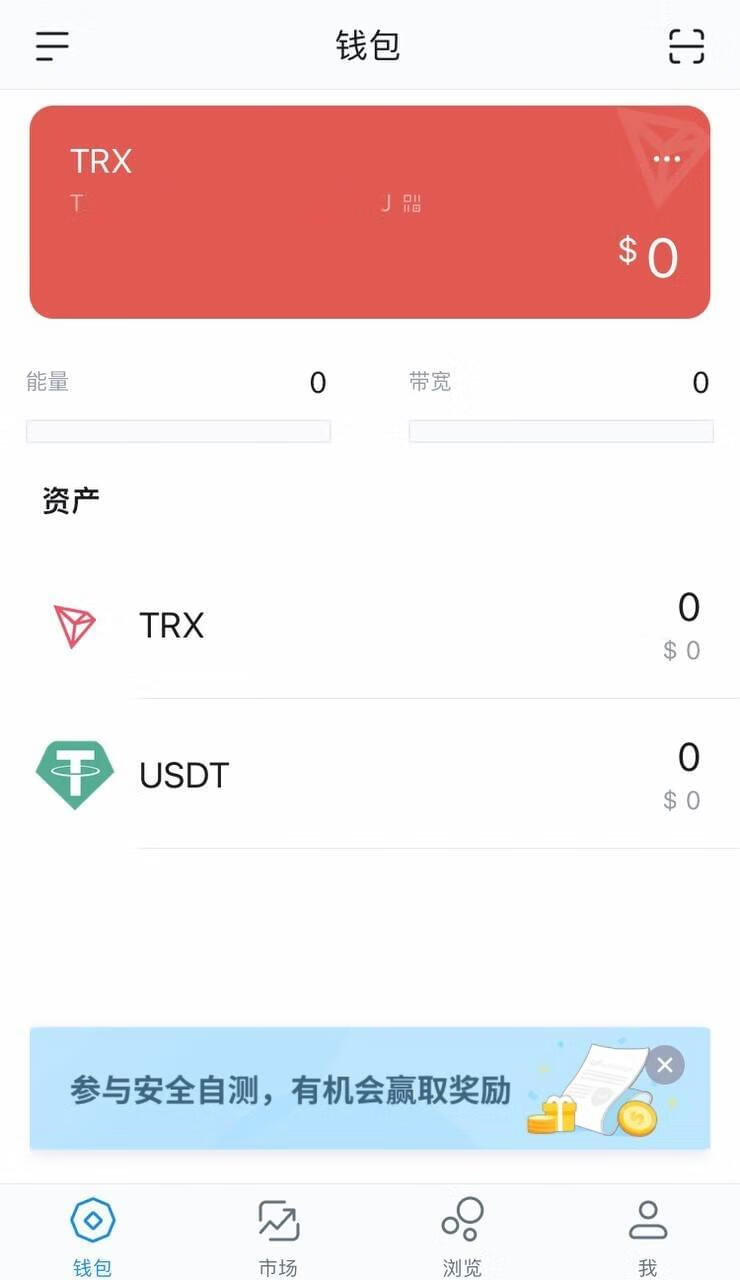Open the security self-test reward banner
Screen dimensions: 740x1280
pos(330,1089)
